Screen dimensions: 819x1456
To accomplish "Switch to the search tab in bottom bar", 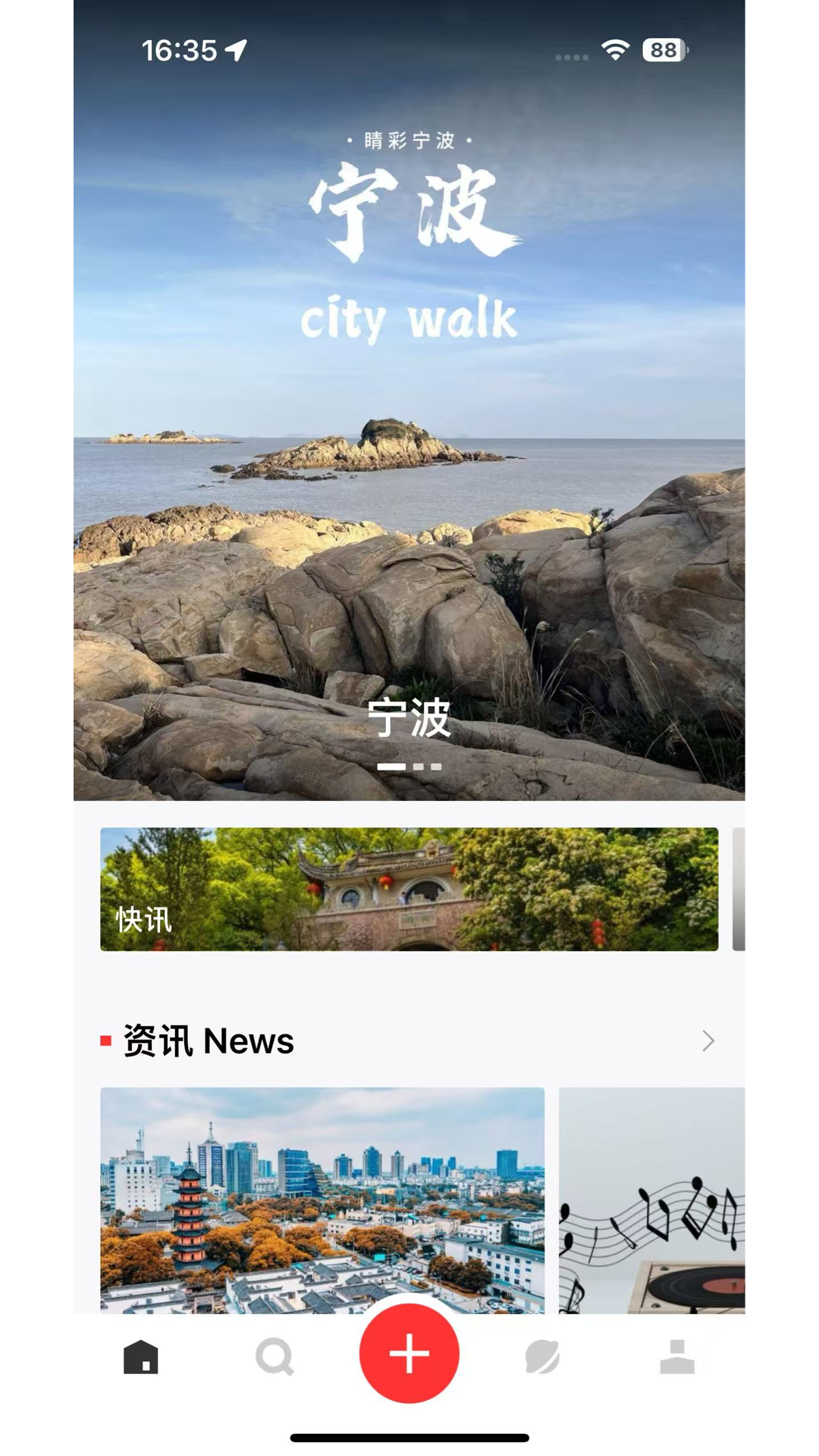I will tap(275, 1357).
